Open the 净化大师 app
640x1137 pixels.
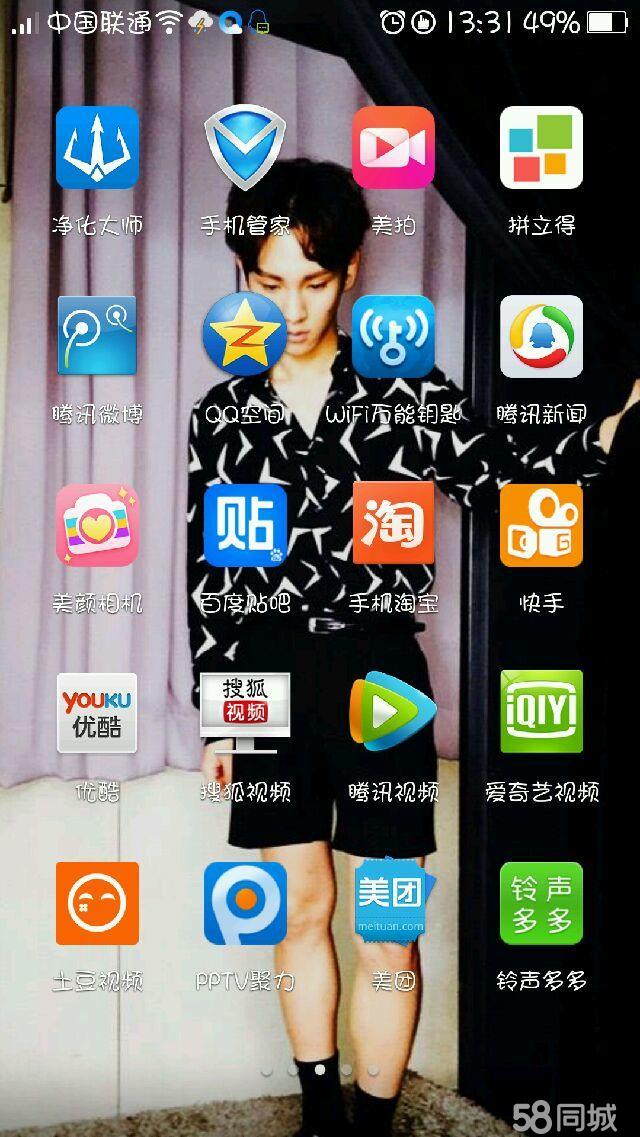pyautogui.click(x=97, y=148)
